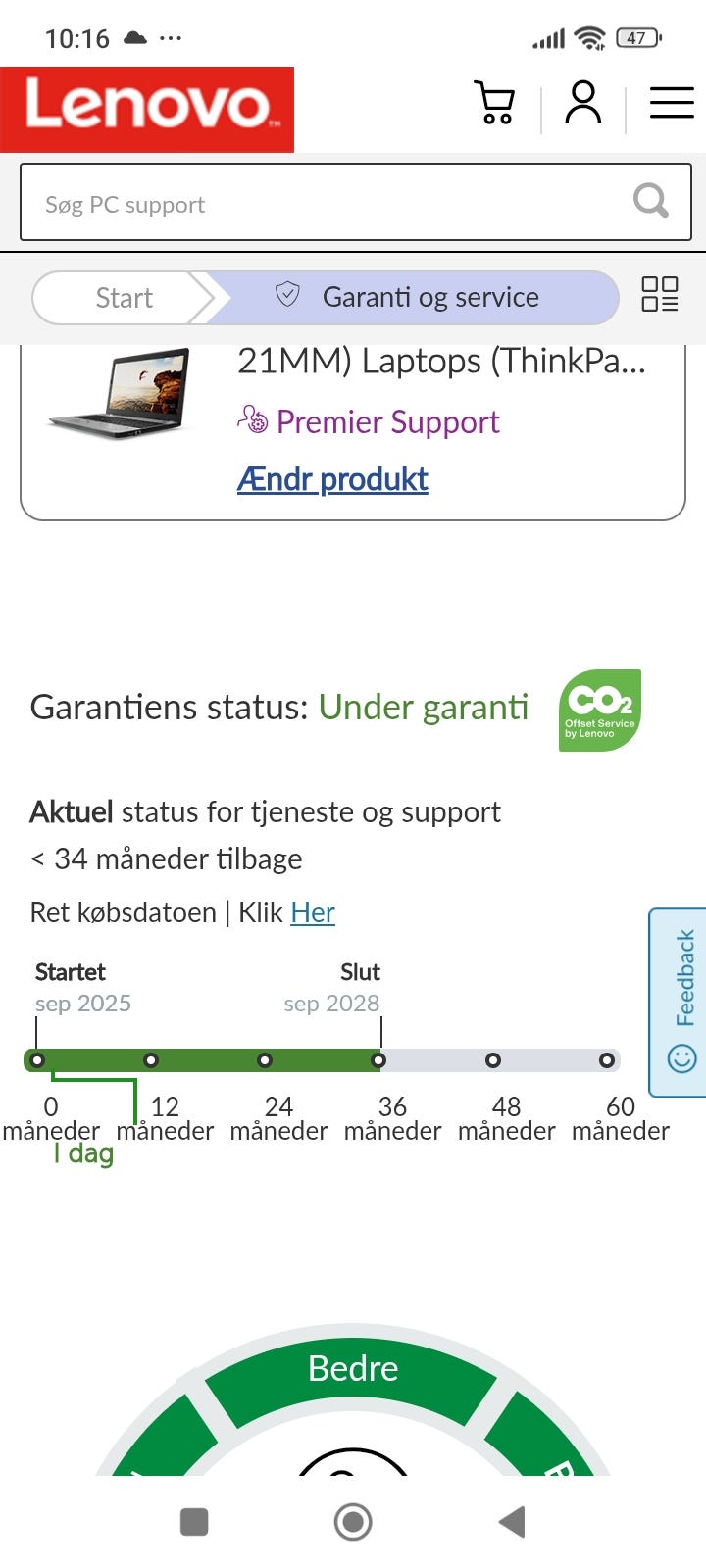Click the Her link to correct purchase date
This screenshot has width=706, height=1568.
tap(313, 912)
